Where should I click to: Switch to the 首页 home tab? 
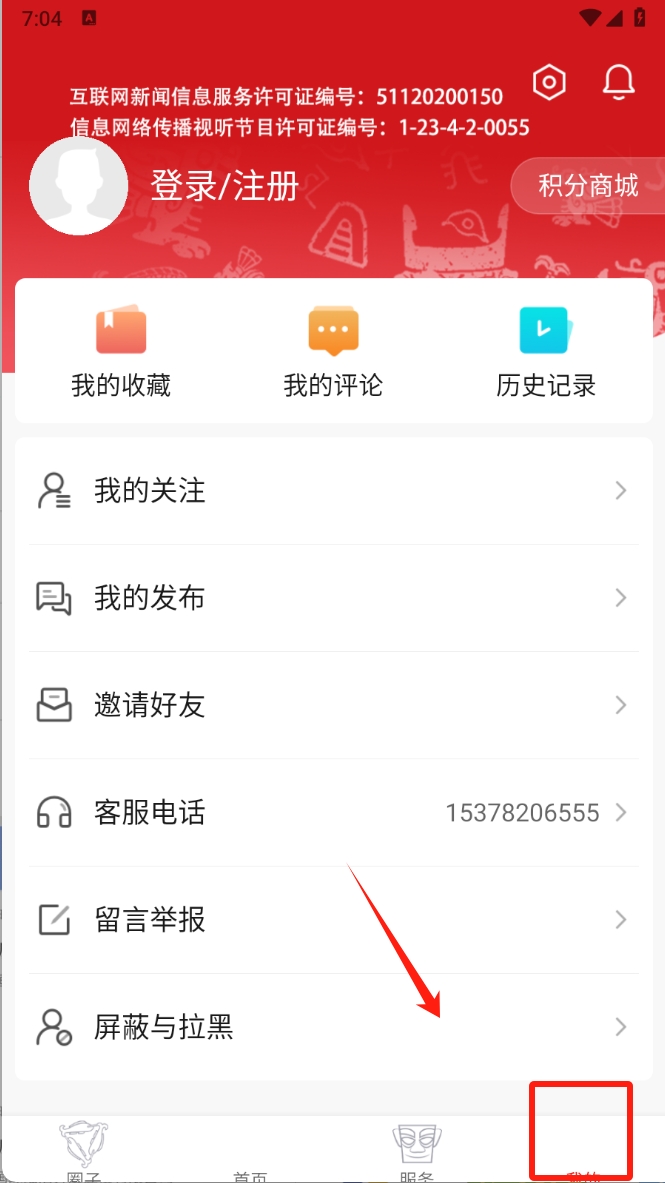[x=250, y=1160]
